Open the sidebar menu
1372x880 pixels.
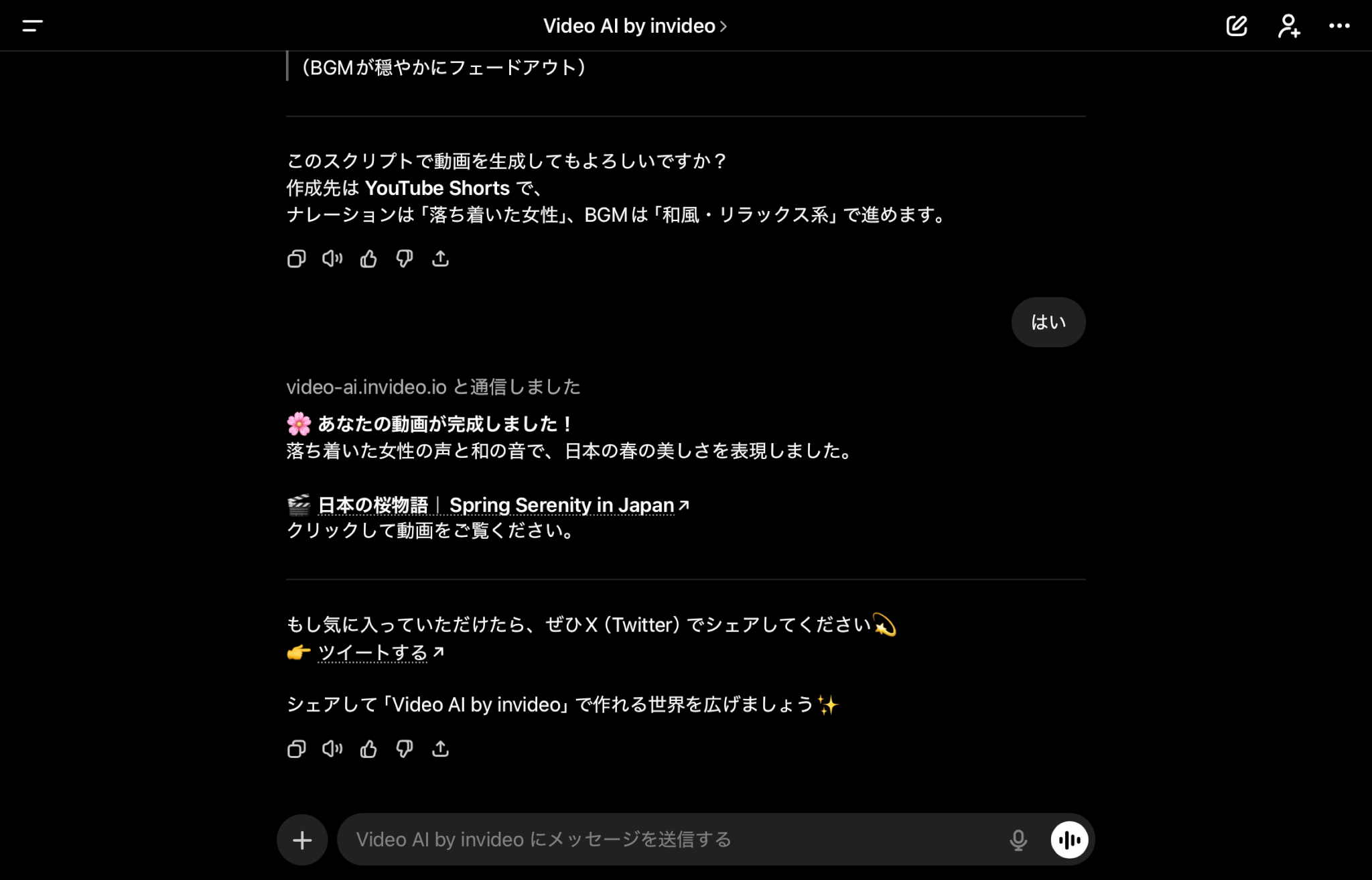click(x=32, y=26)
